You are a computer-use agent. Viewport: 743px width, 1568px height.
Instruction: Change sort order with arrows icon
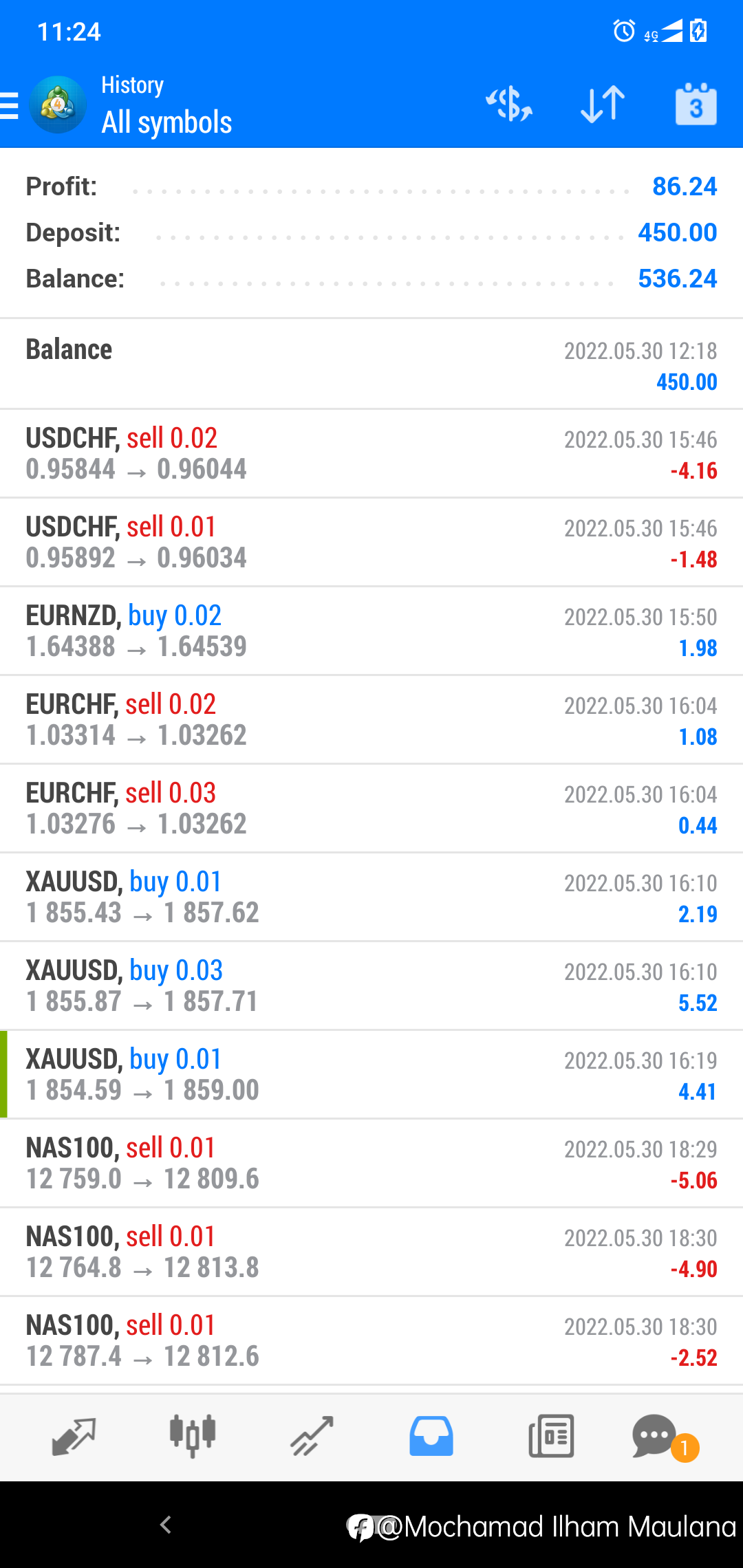click(603, 105)
